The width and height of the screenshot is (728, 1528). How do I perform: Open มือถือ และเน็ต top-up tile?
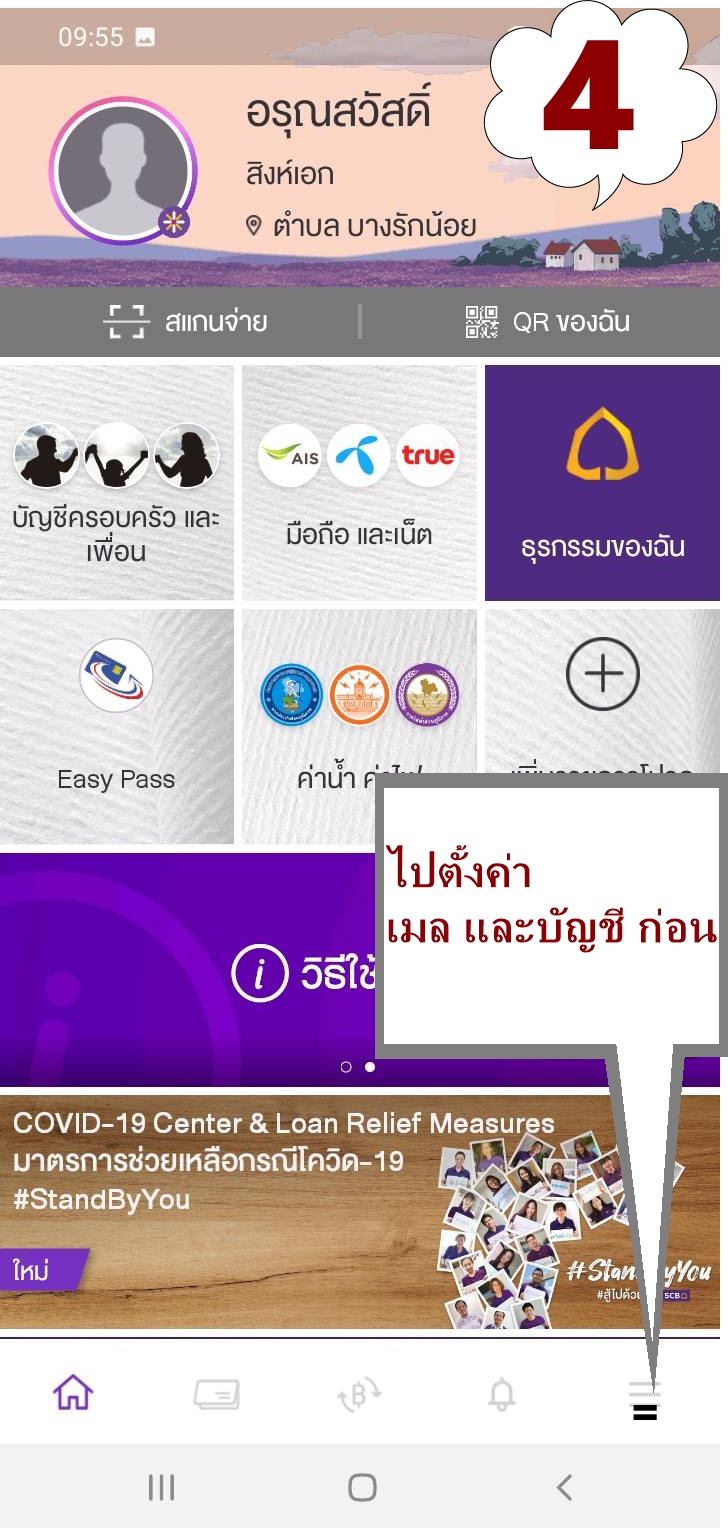359,482
